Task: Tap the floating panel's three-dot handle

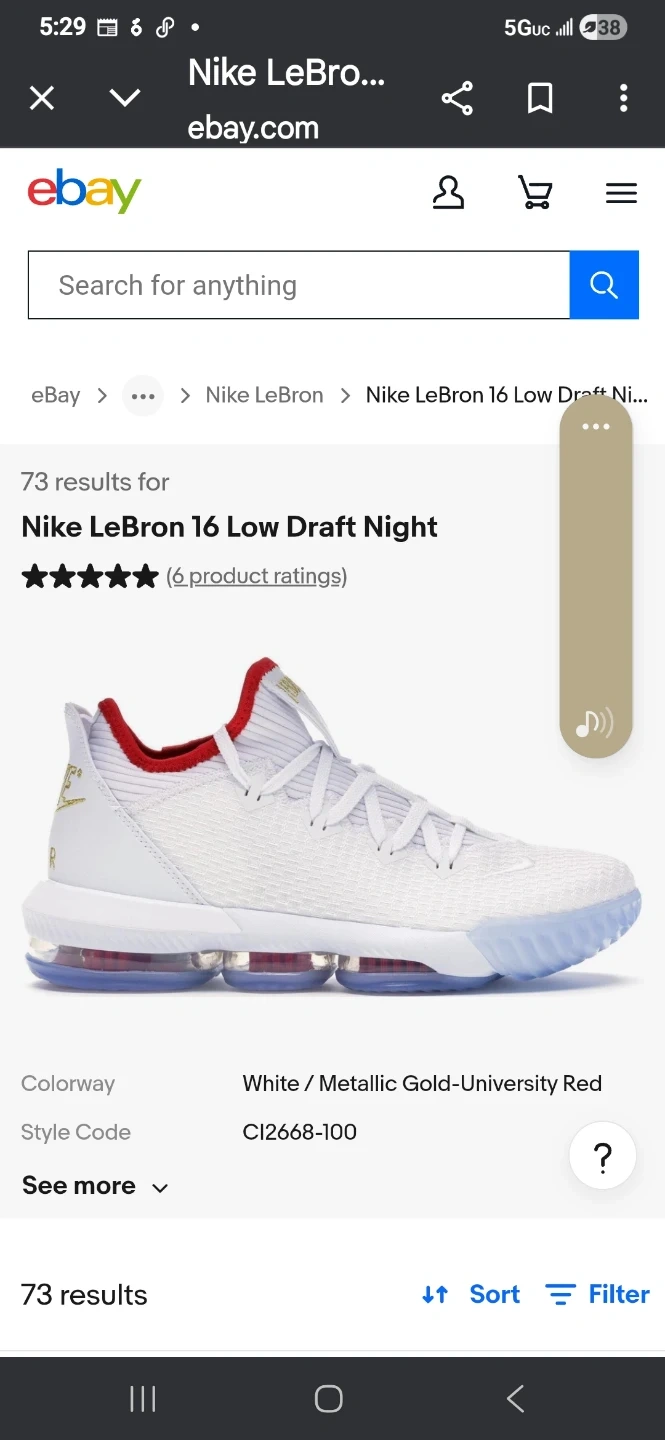Action: (596, 427)
